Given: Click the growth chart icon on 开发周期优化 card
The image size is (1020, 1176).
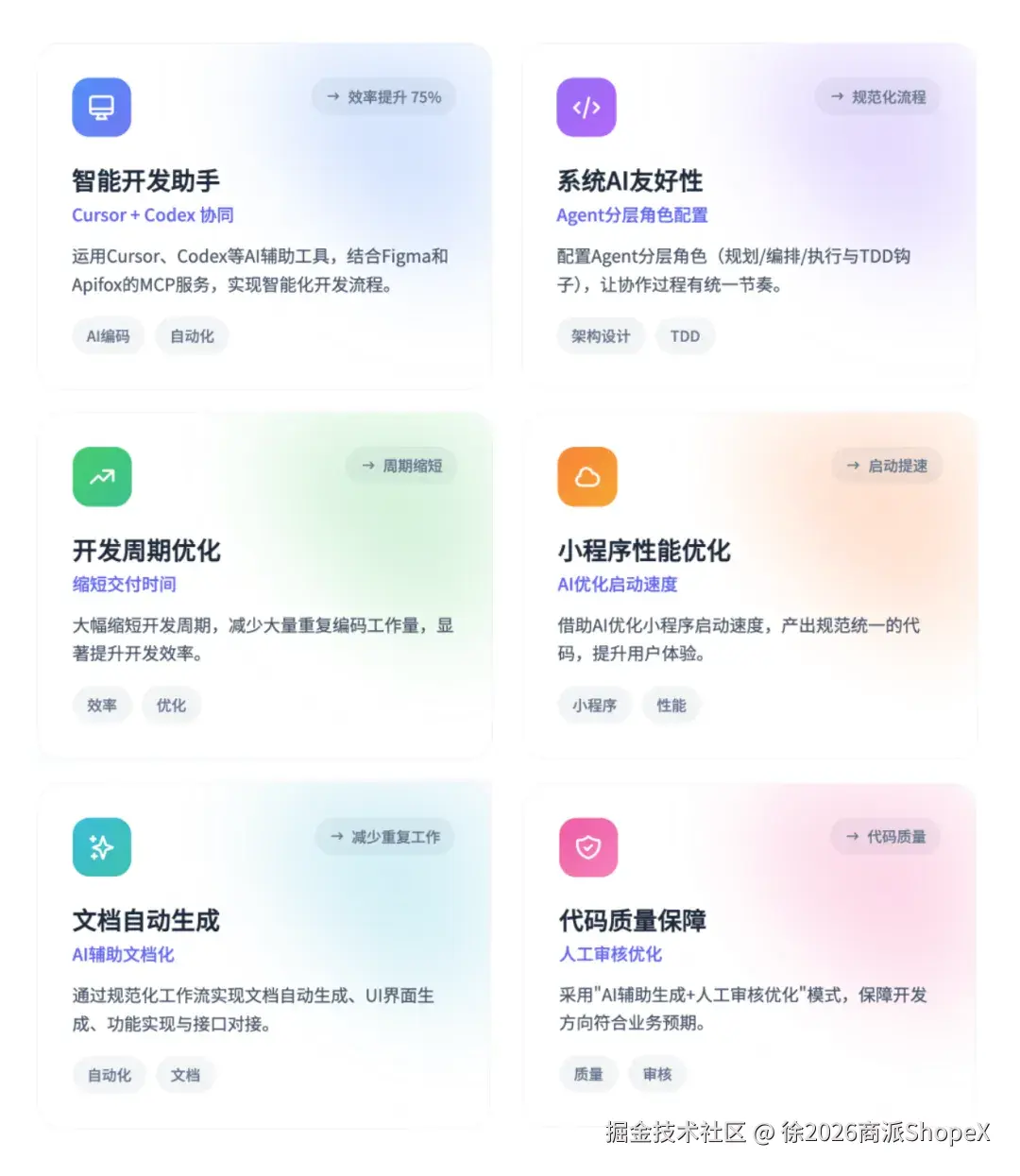Looking at the screenshot, I should (x=101, y=477).
